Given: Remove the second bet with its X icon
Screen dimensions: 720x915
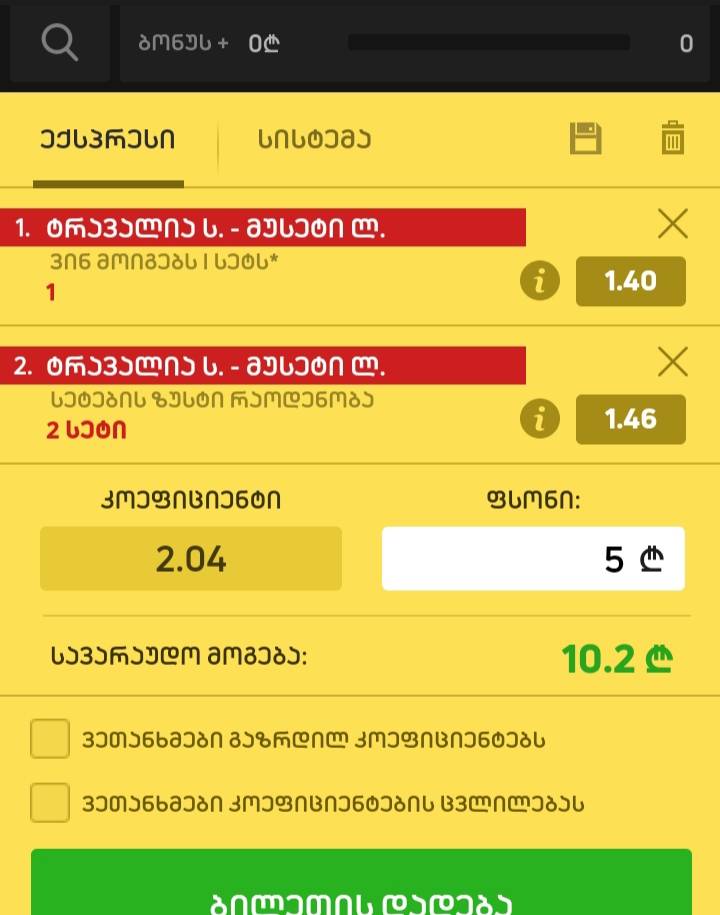Looking at the screenshot, I should tap(672, 364).
